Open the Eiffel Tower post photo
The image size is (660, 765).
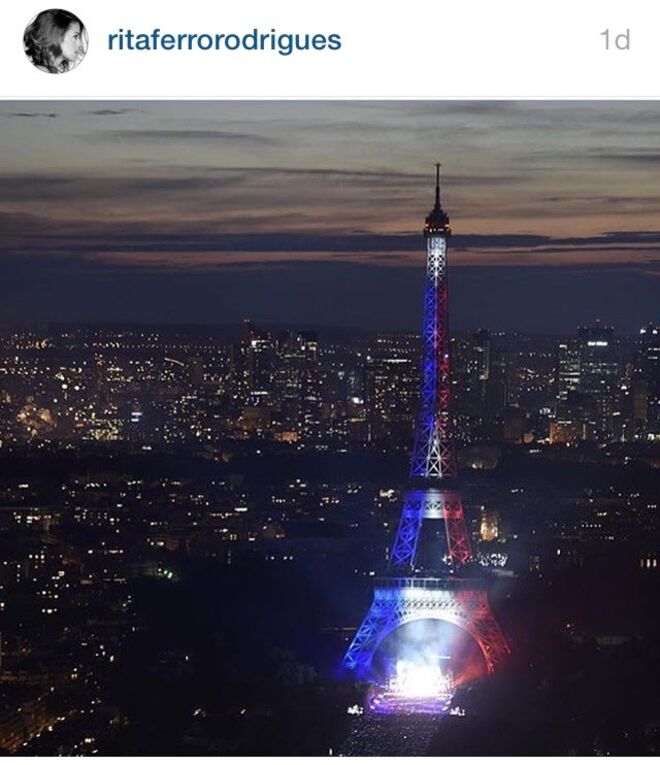330,430
